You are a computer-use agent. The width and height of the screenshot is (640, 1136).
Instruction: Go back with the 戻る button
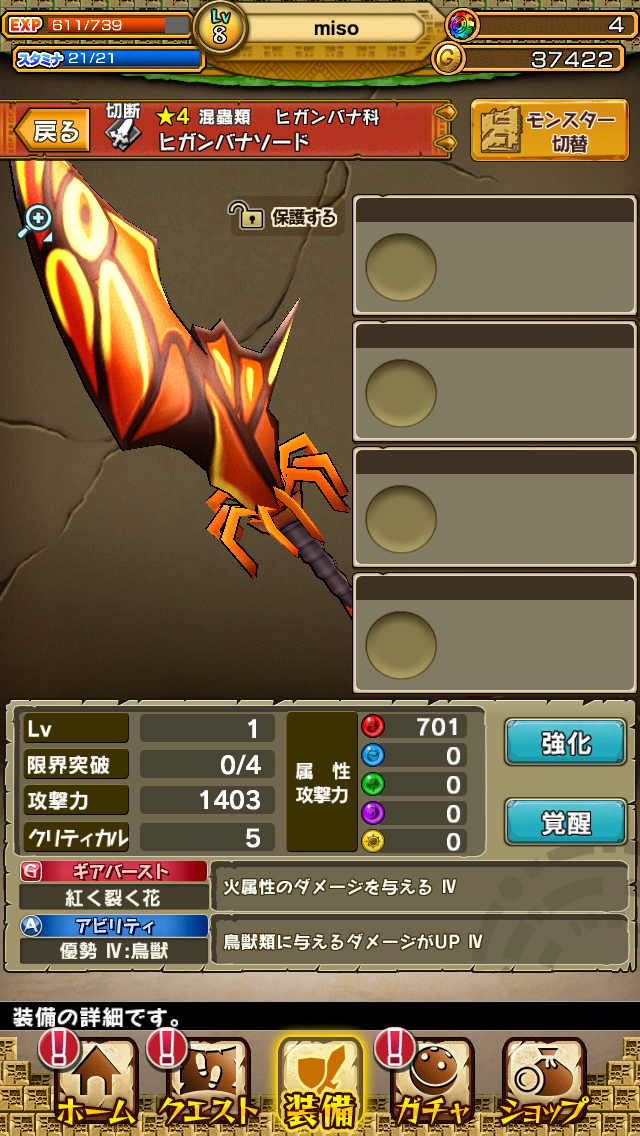(52, 131)
